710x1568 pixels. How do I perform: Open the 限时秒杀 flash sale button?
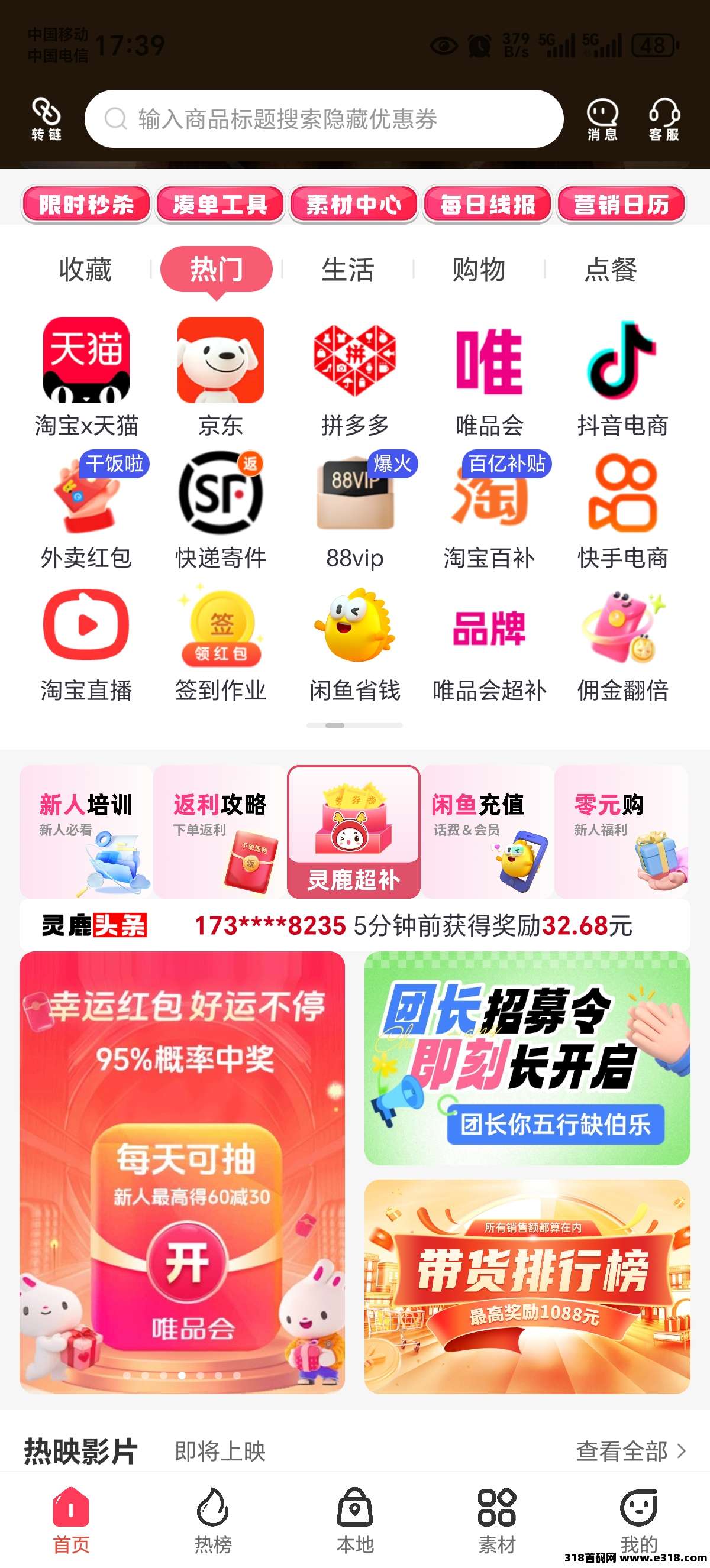click(86, 205)
